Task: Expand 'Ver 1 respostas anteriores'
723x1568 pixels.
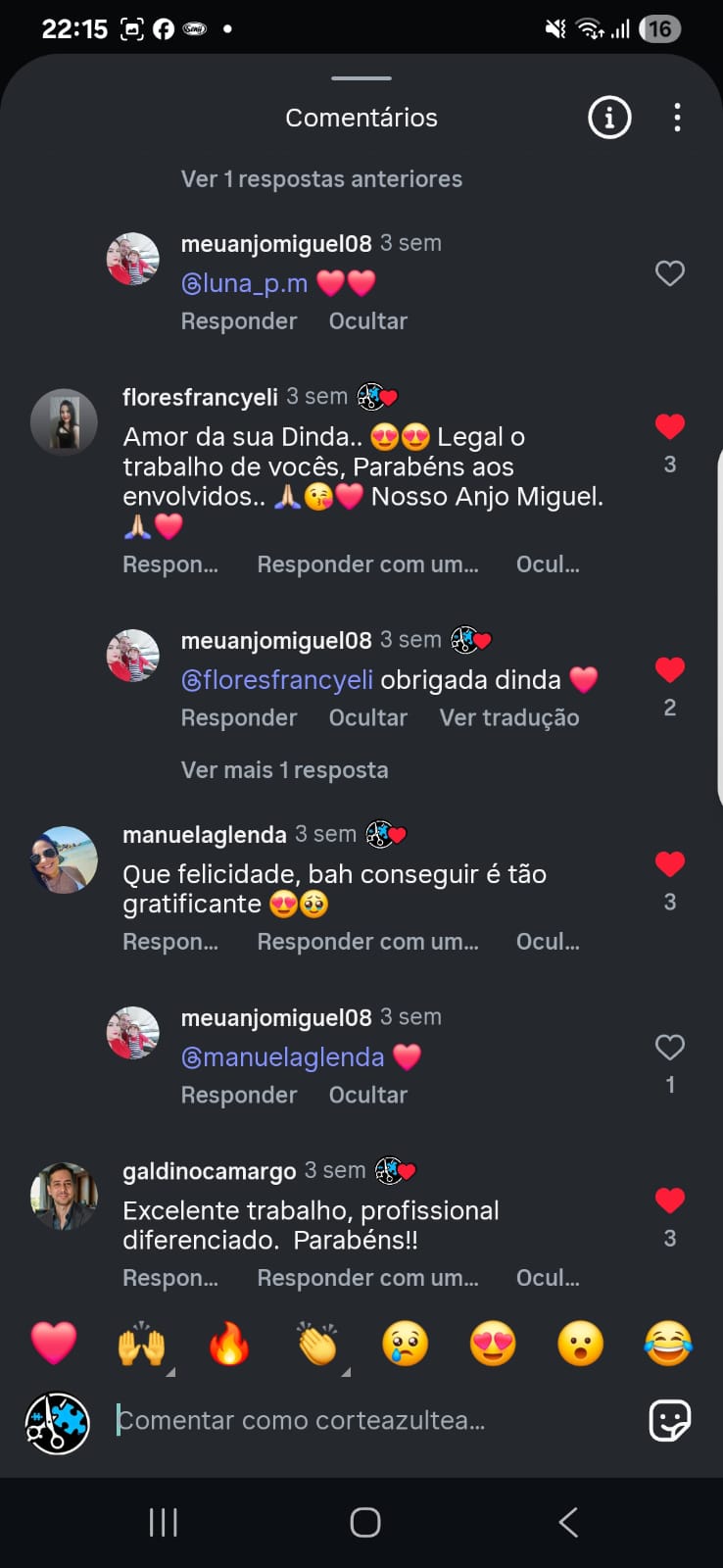Action: point(321,179)
